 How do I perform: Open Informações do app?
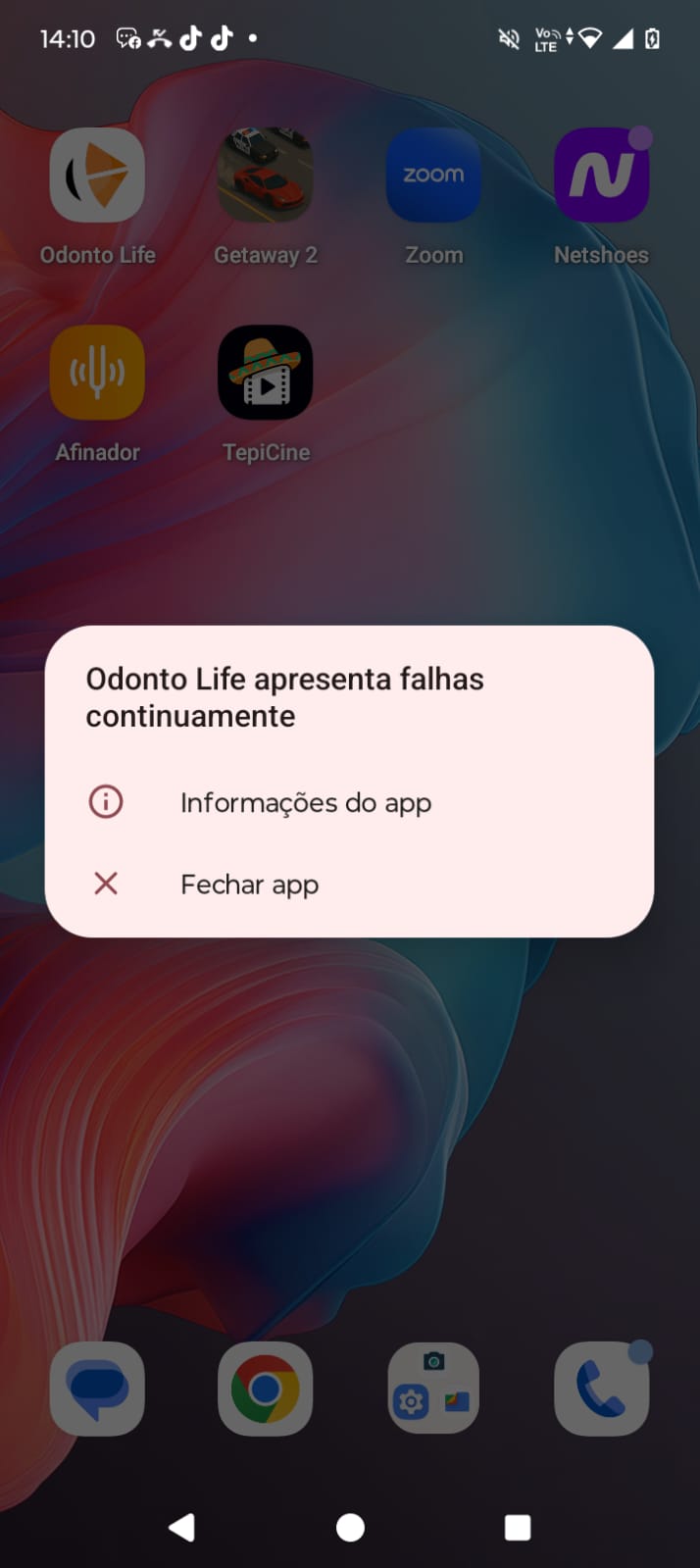305,802
